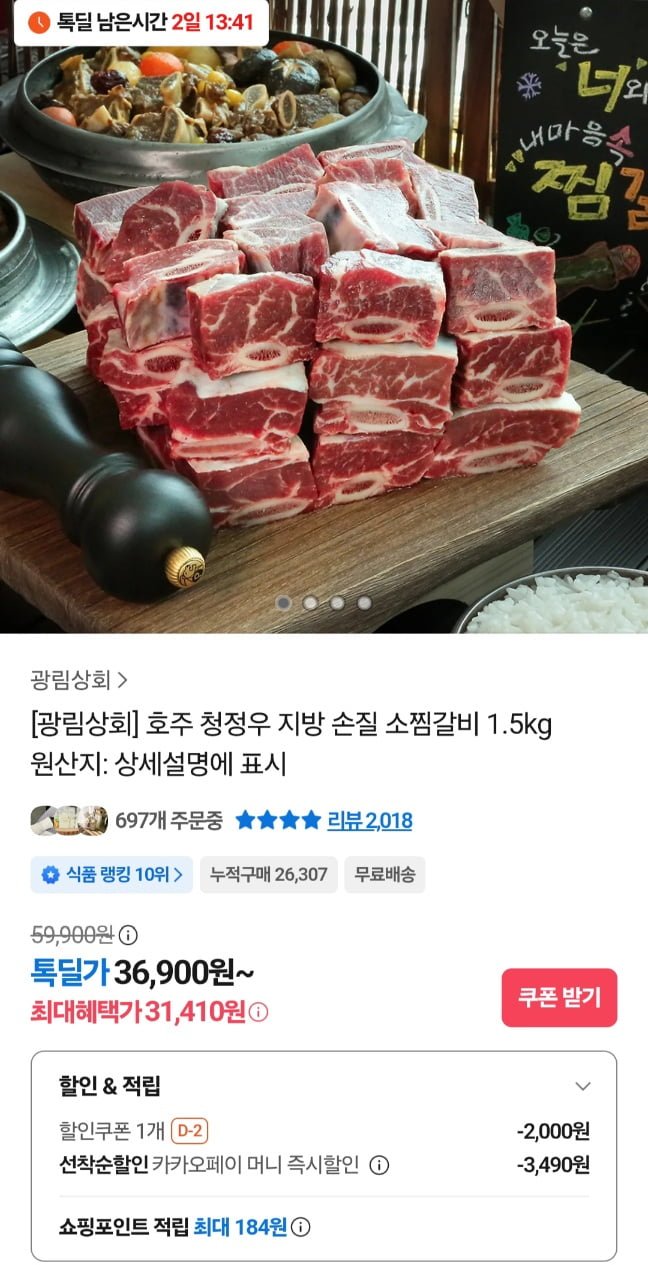Expand the 할인 & 적립 section
Screen dimensions: 648x1265
(583, 1086)
